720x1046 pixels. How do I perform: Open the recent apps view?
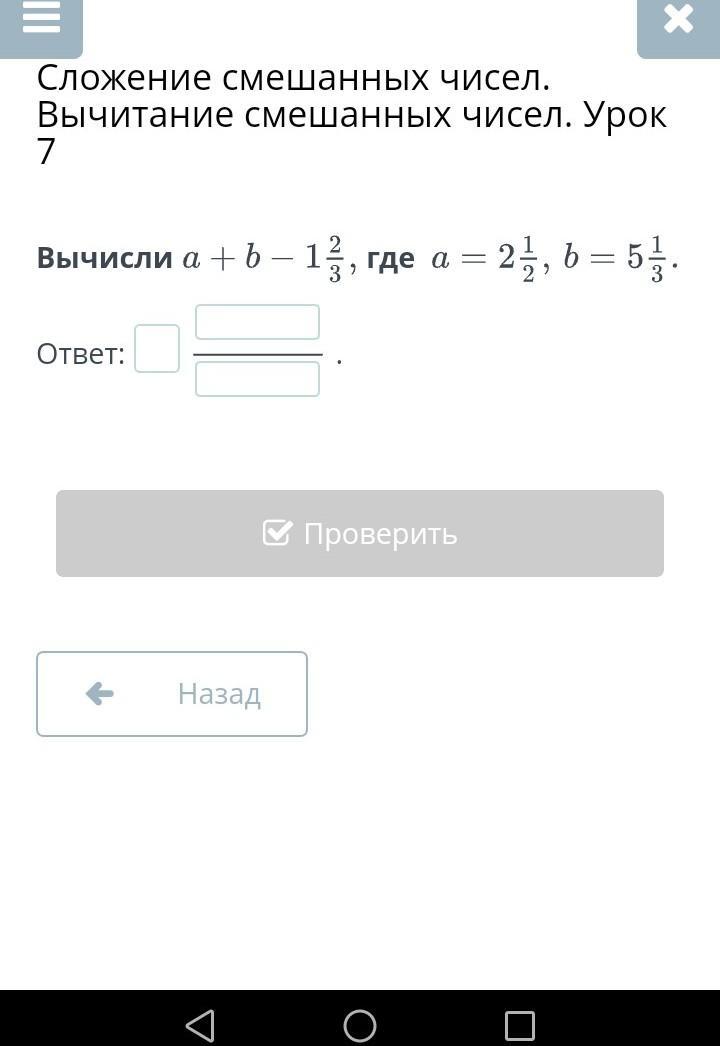tap(519, 1025)
